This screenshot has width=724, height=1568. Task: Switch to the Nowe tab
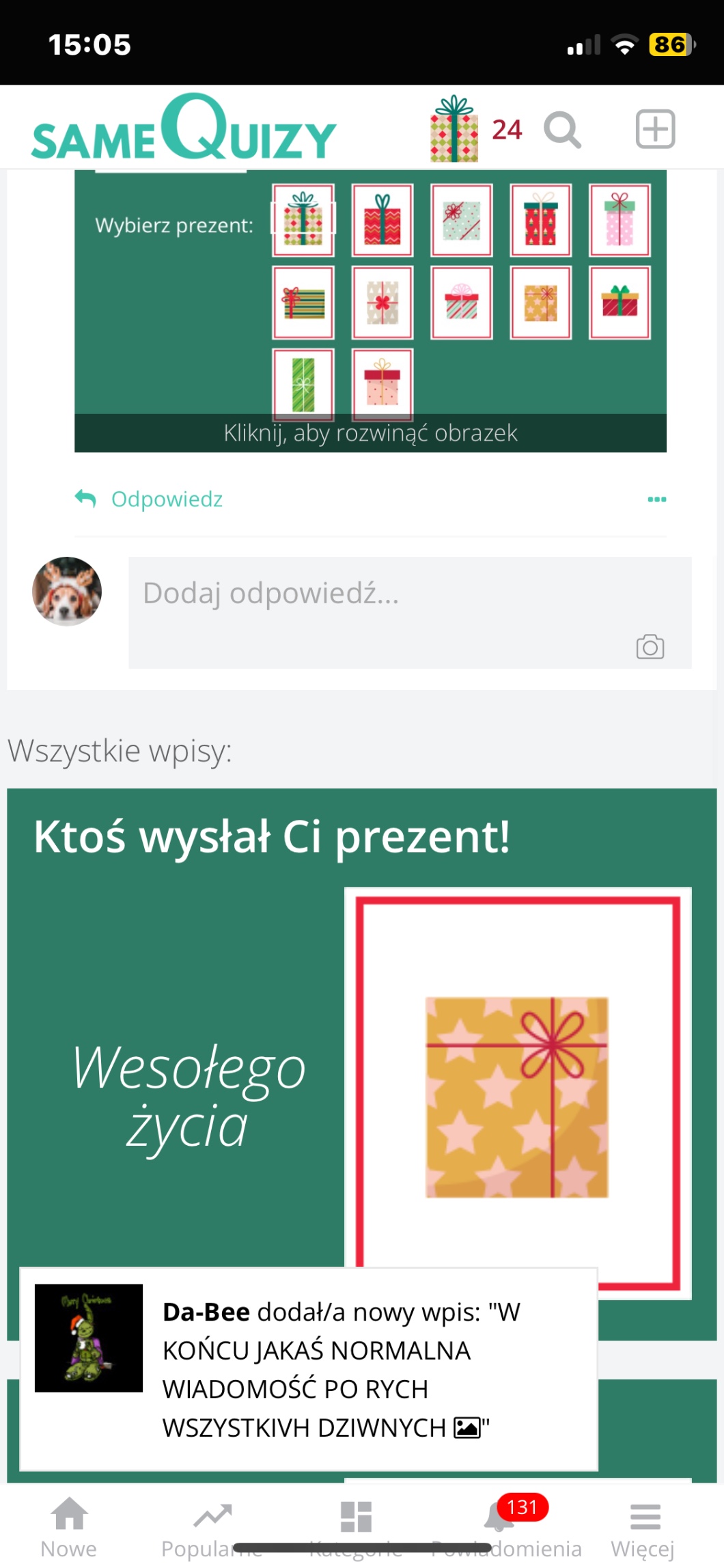[x=69, y=1528]
